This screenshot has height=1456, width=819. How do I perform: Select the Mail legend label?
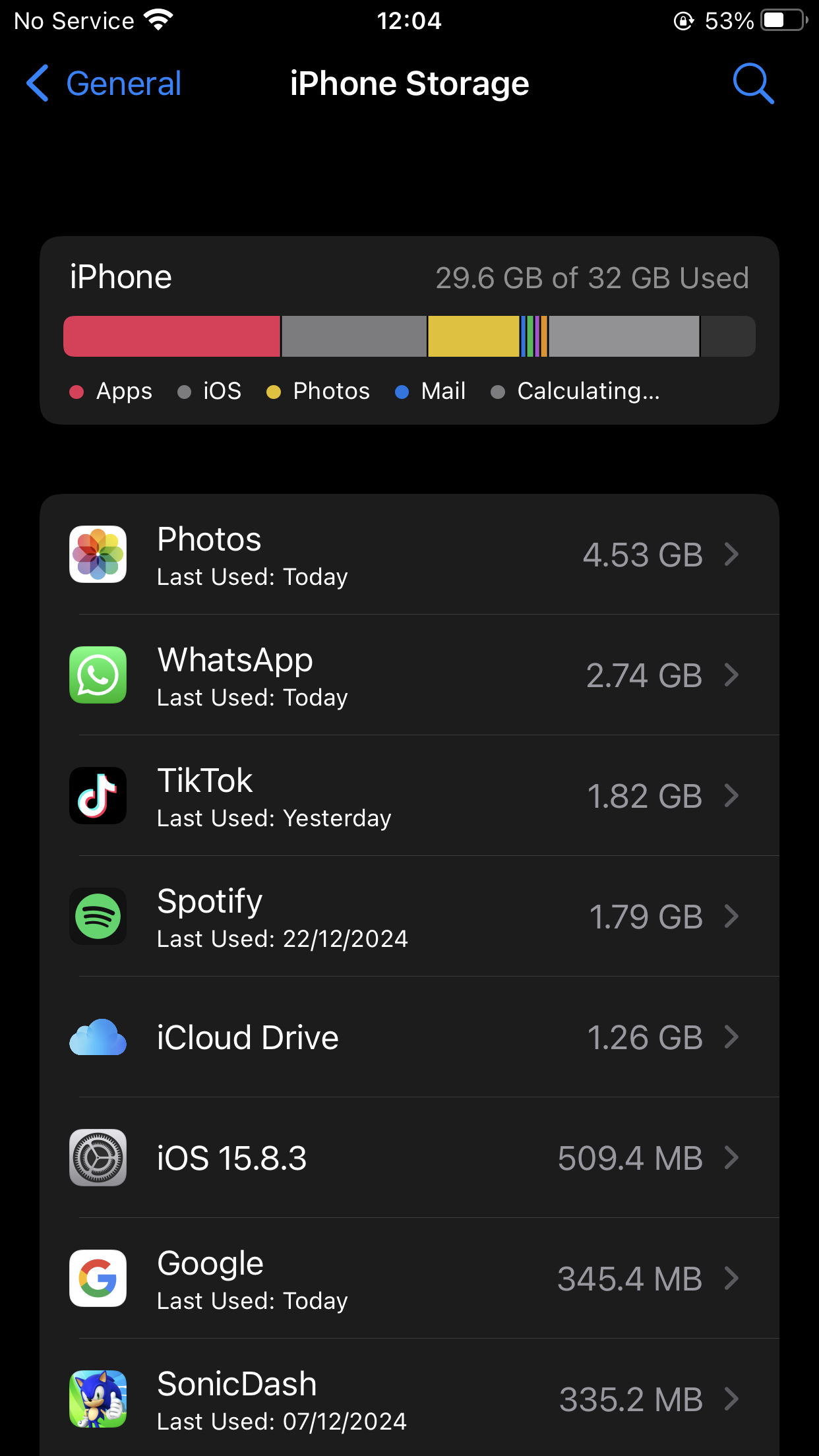442,391
